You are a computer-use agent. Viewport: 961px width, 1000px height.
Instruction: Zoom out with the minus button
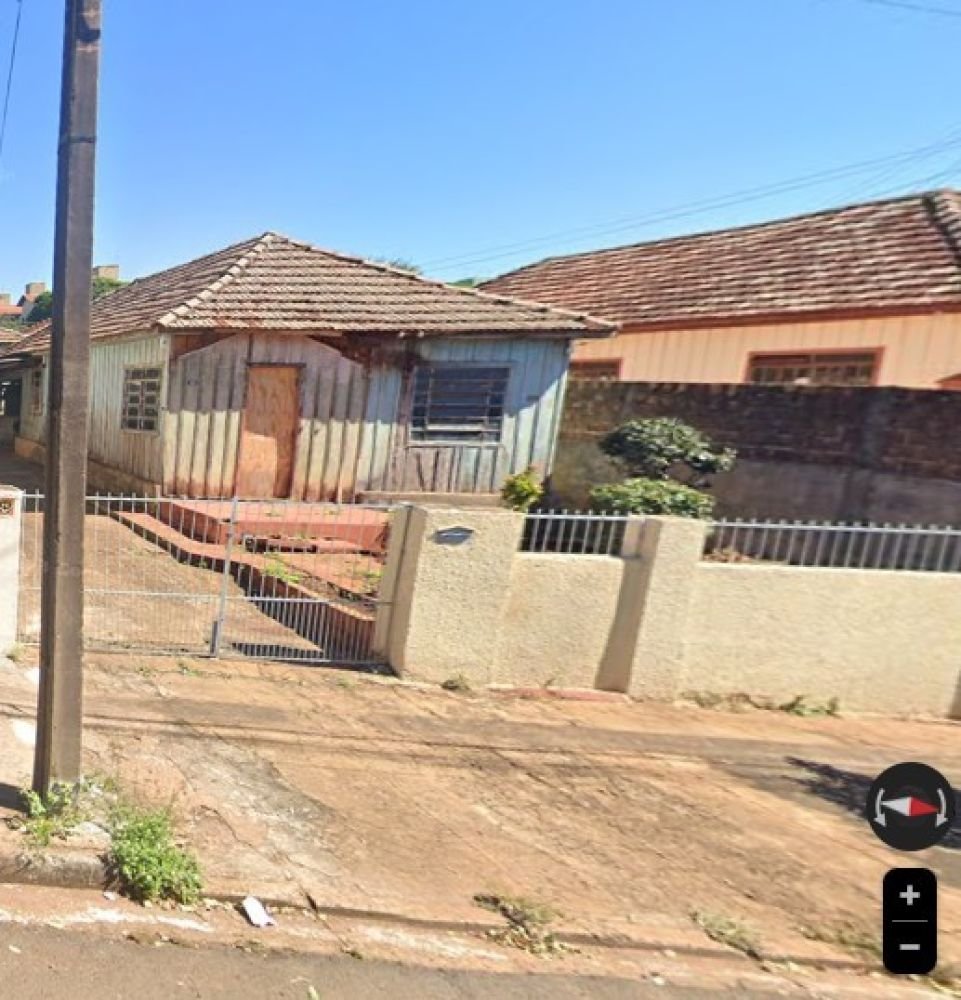coord(909,946)
